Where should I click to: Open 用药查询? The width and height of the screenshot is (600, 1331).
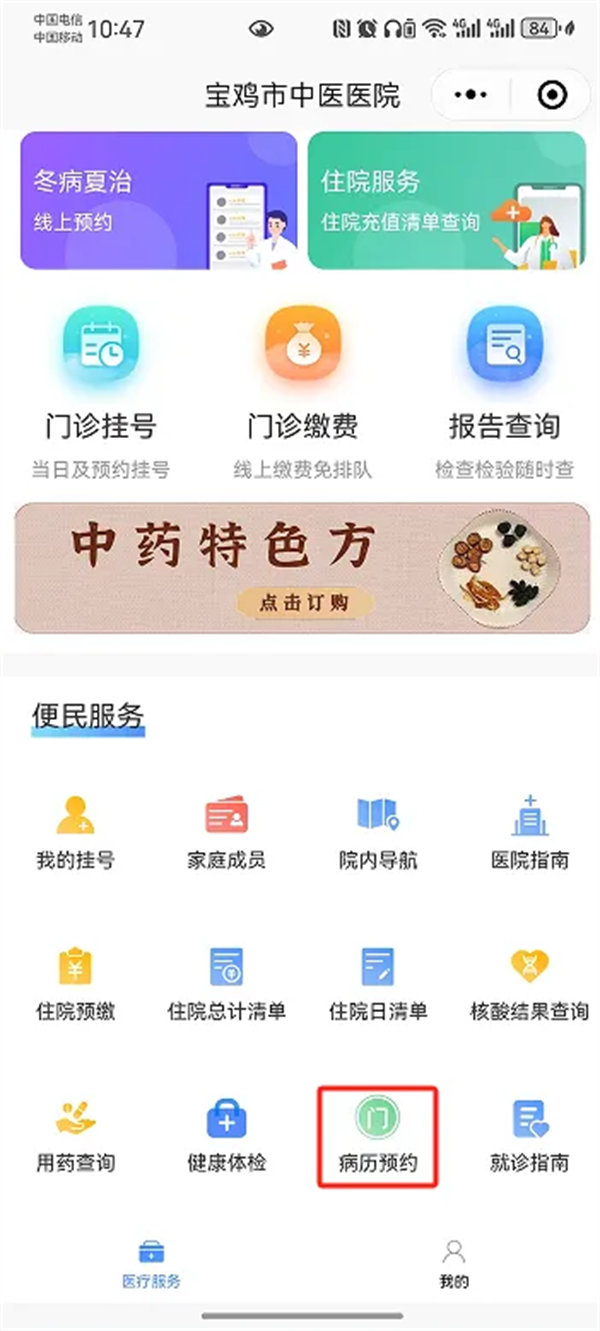click(75, 1136)
